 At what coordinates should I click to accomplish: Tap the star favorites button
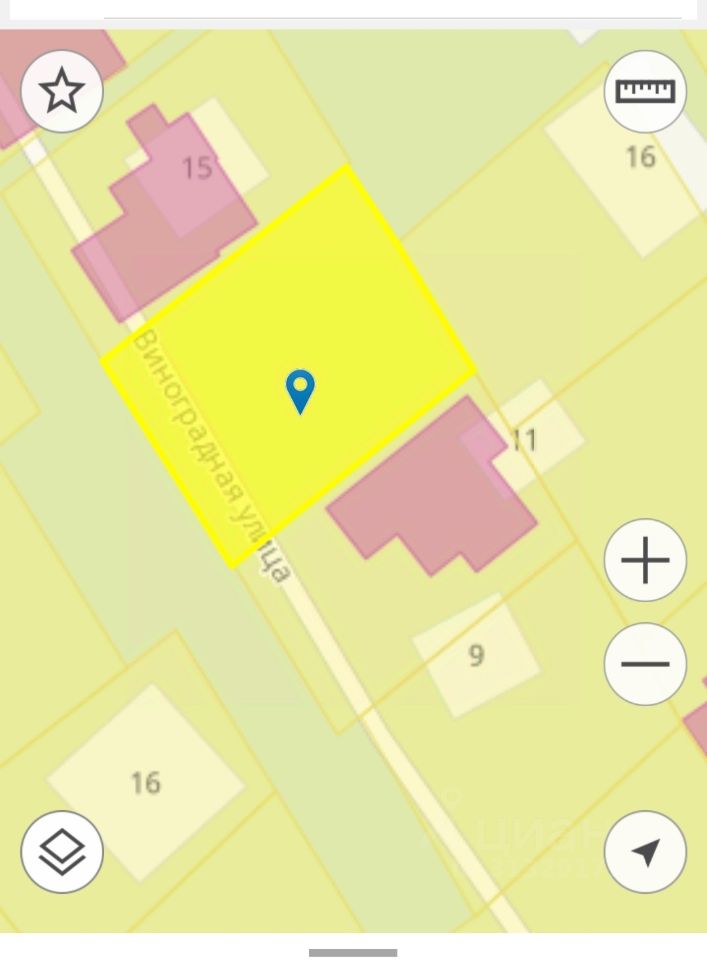pyautogui.click(x=62, y=91)
